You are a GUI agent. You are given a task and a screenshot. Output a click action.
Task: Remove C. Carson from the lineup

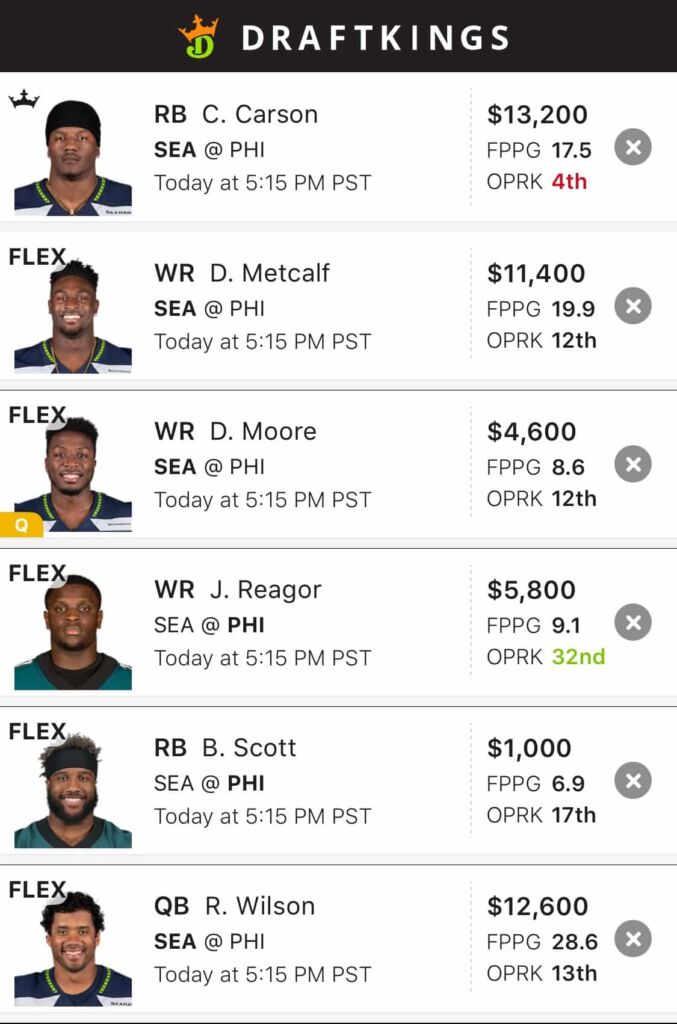click(x=632, y=147)
